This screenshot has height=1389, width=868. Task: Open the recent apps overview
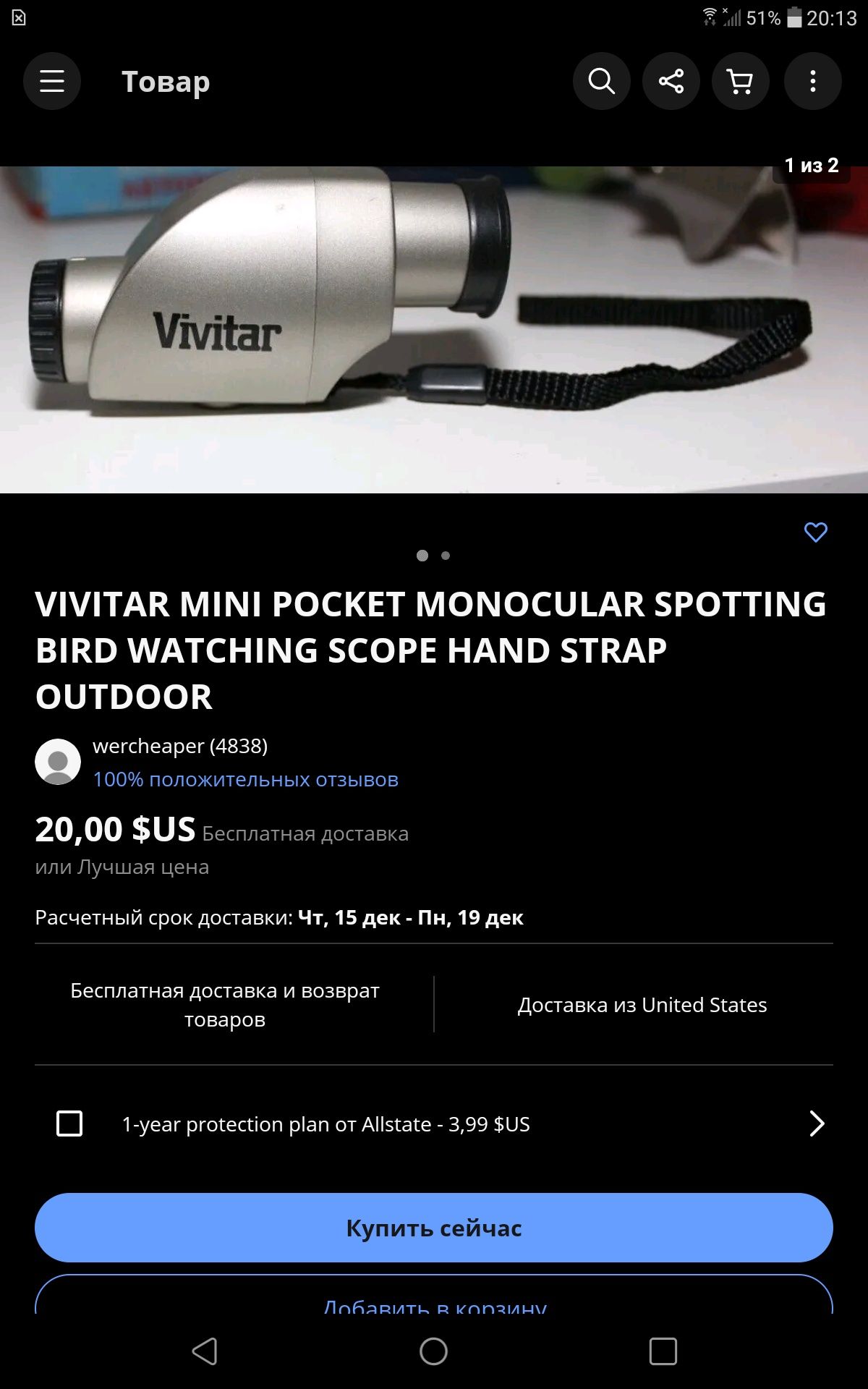[663, 1351]
